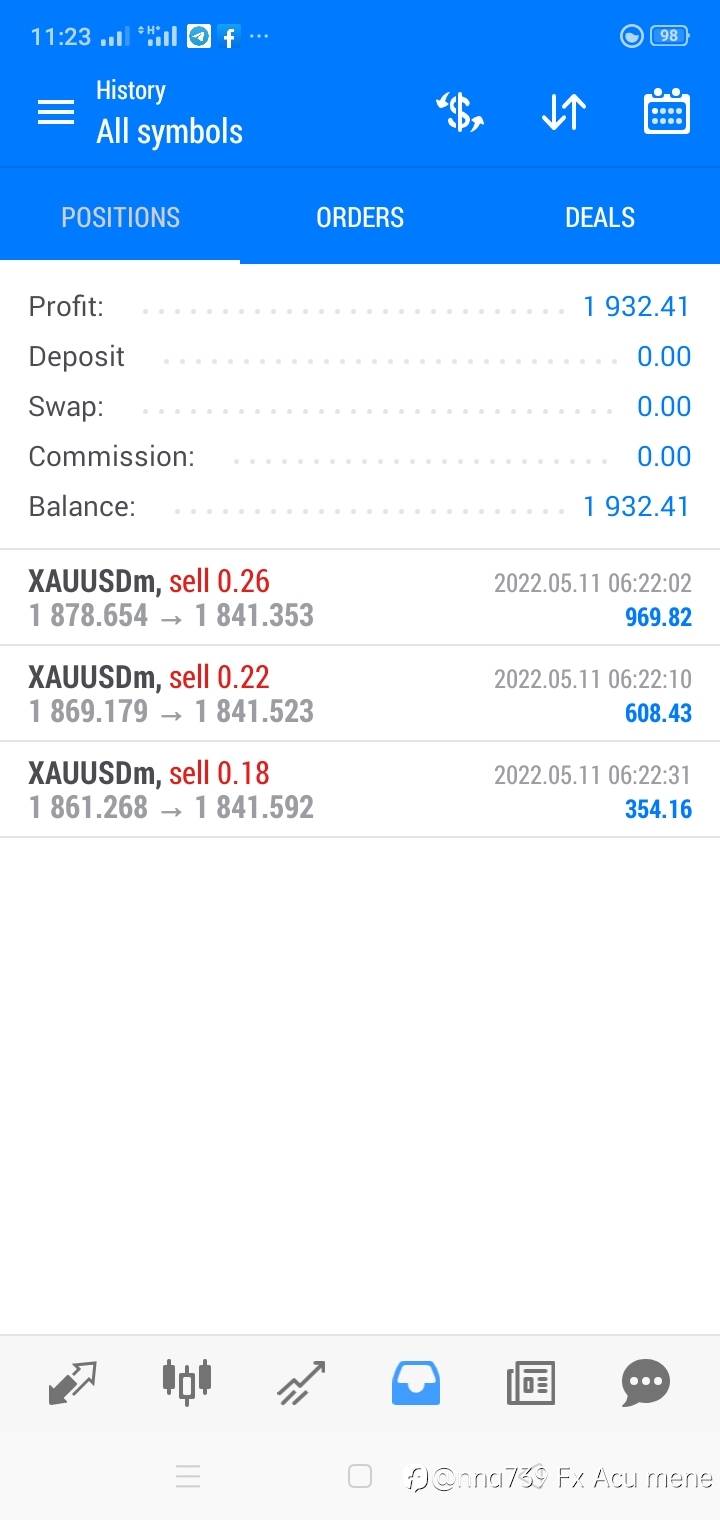720x1520 pixels.
Task: Go to Quotes in bottom navigation
Action: (x=73, y=1384)
